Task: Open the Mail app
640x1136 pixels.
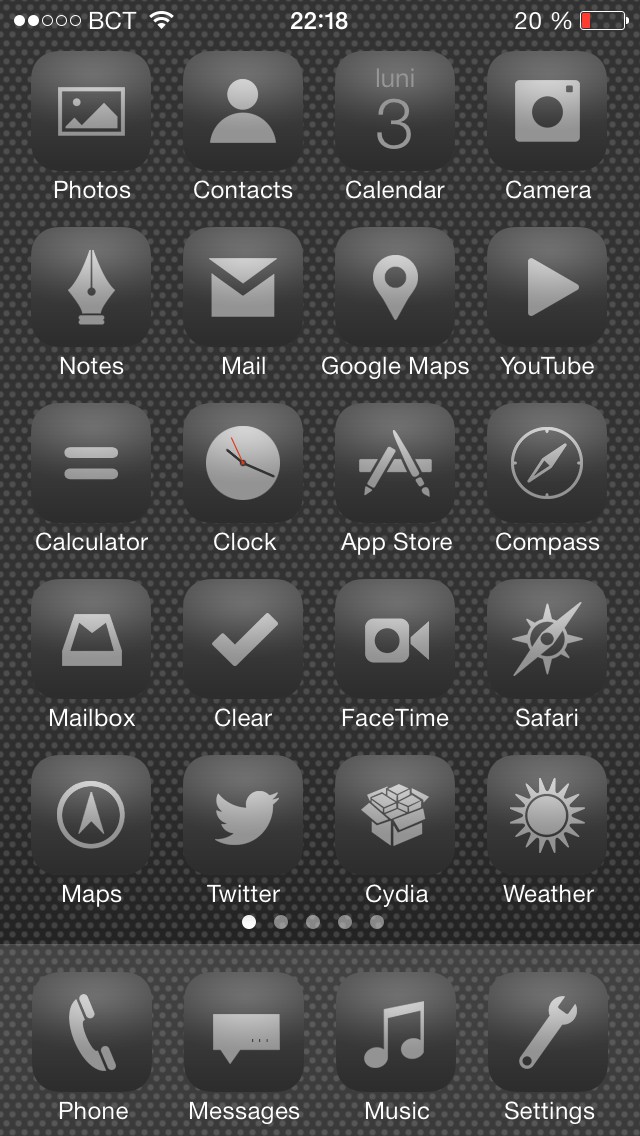Action: [x=243, y=287]
